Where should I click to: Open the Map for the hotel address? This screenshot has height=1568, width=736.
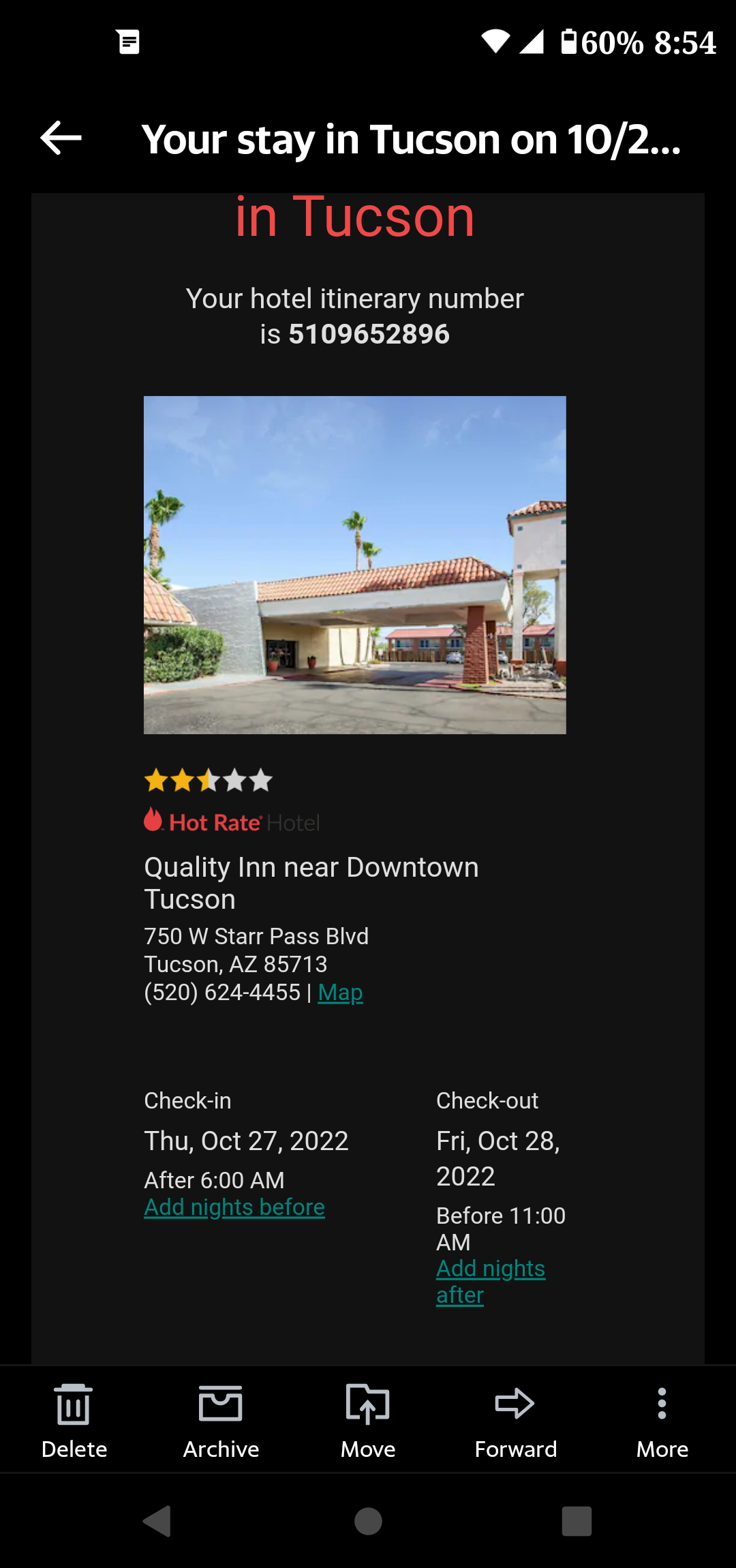click(340, 993)
